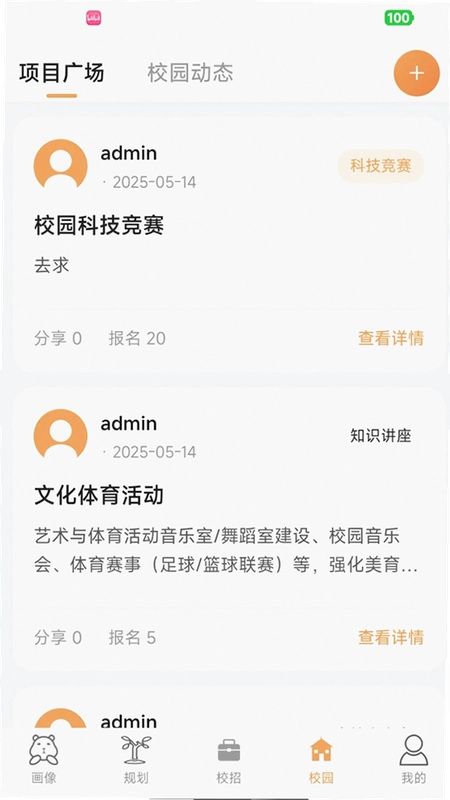Share the 文化体育活动 post

pos(58,637)
